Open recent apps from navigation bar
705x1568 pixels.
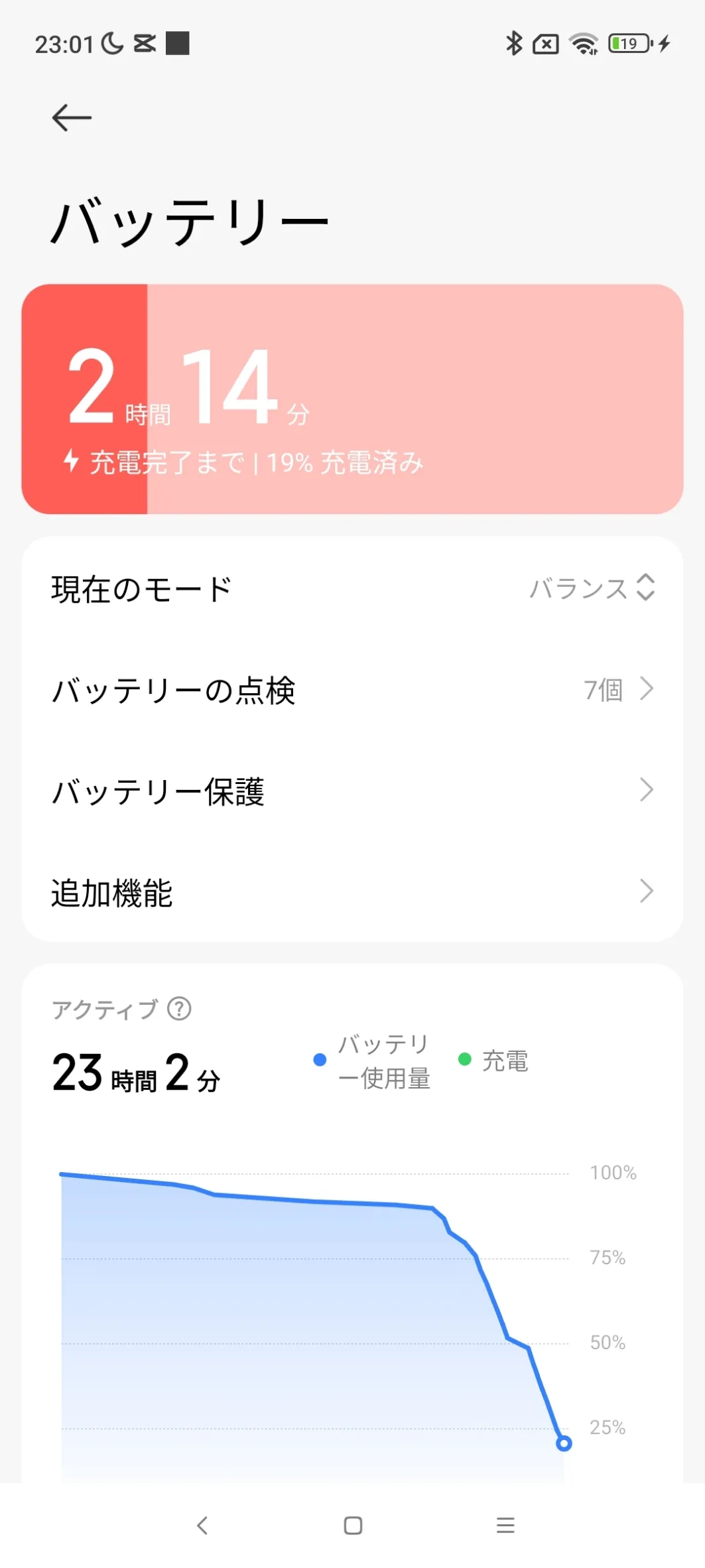(505, 1525)
